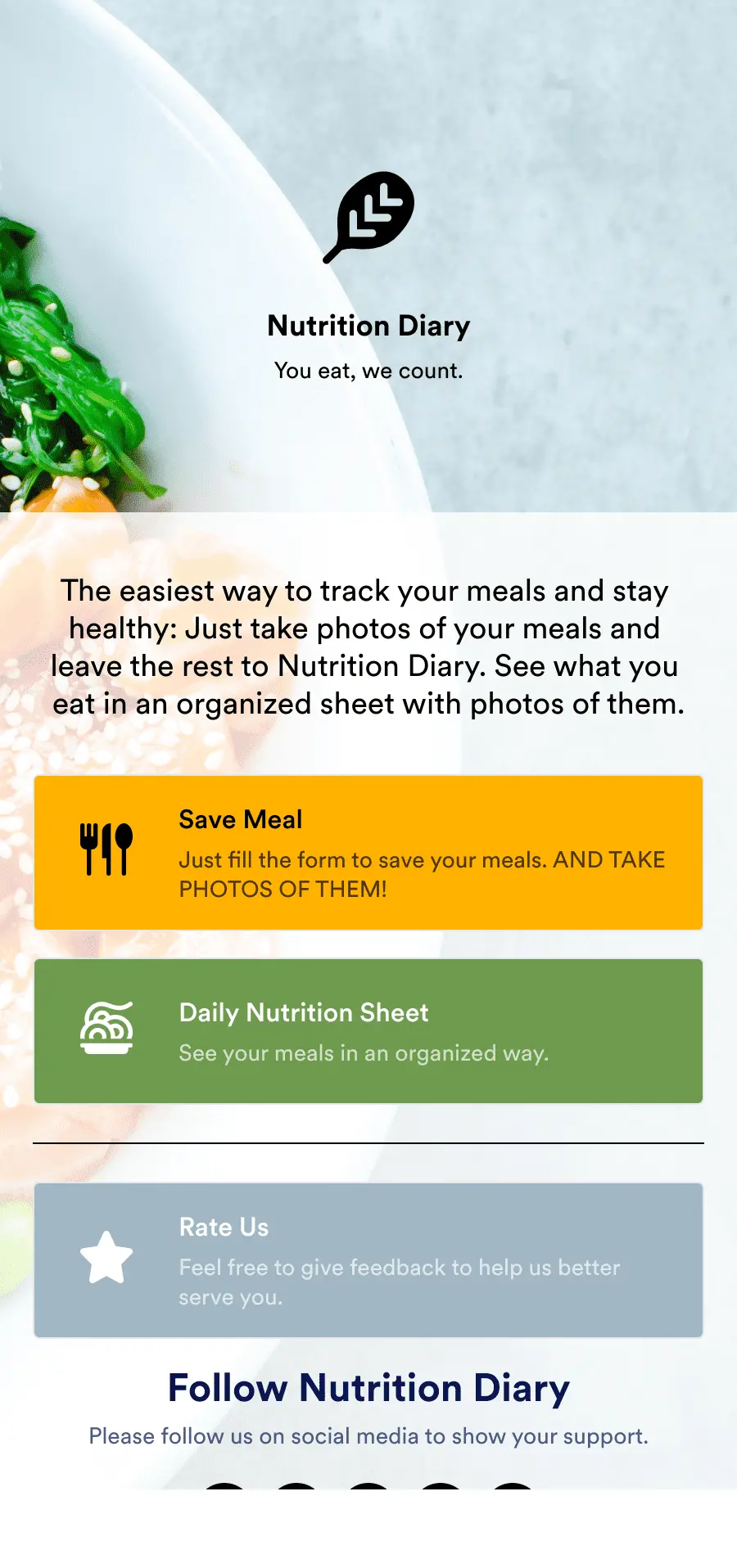Viewport: 737px width, 1568px height.
Task: Select the cutlery icon on Save Meal card
Action: (106, 849)
